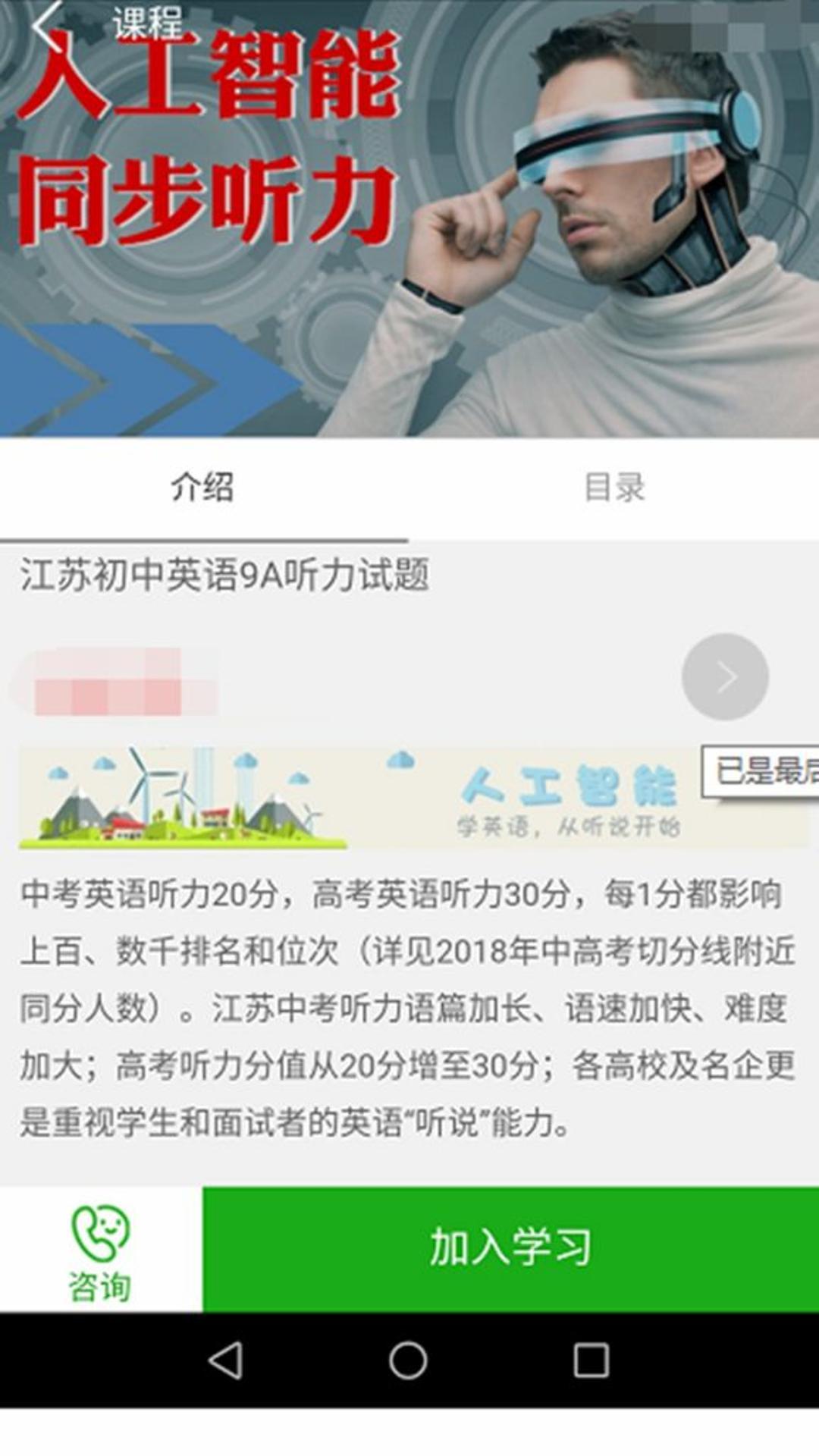
Task: Tap the system home button
Action: click(x=408, y=1360)
